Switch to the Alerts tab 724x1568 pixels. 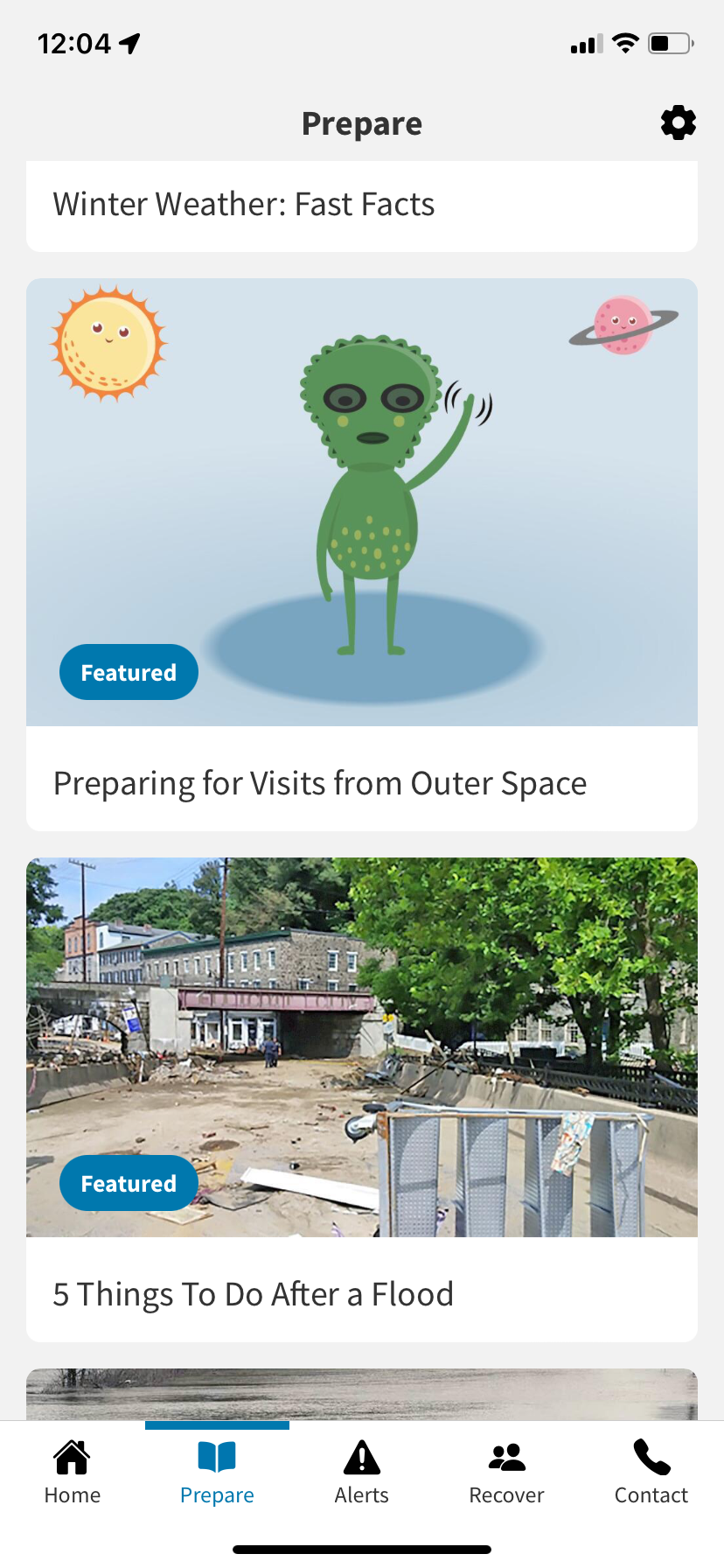tap(361, 1473)
